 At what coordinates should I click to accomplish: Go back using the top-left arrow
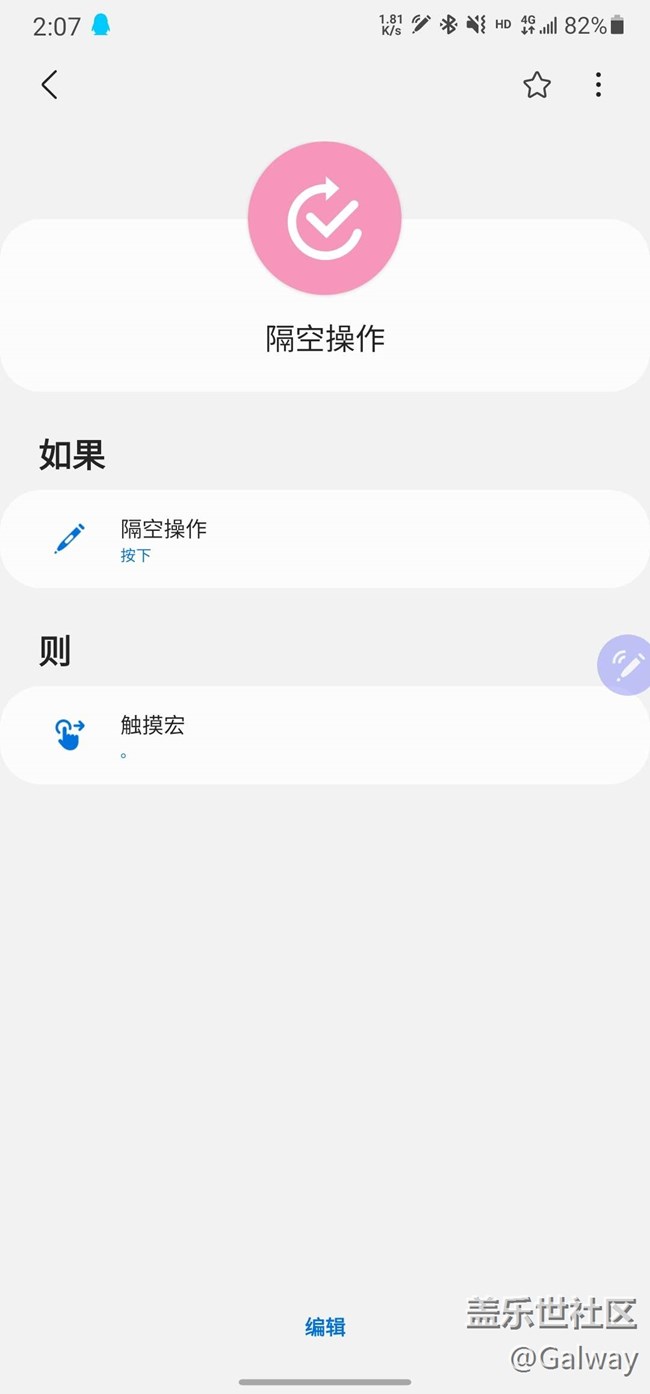(x=49, y=85)
